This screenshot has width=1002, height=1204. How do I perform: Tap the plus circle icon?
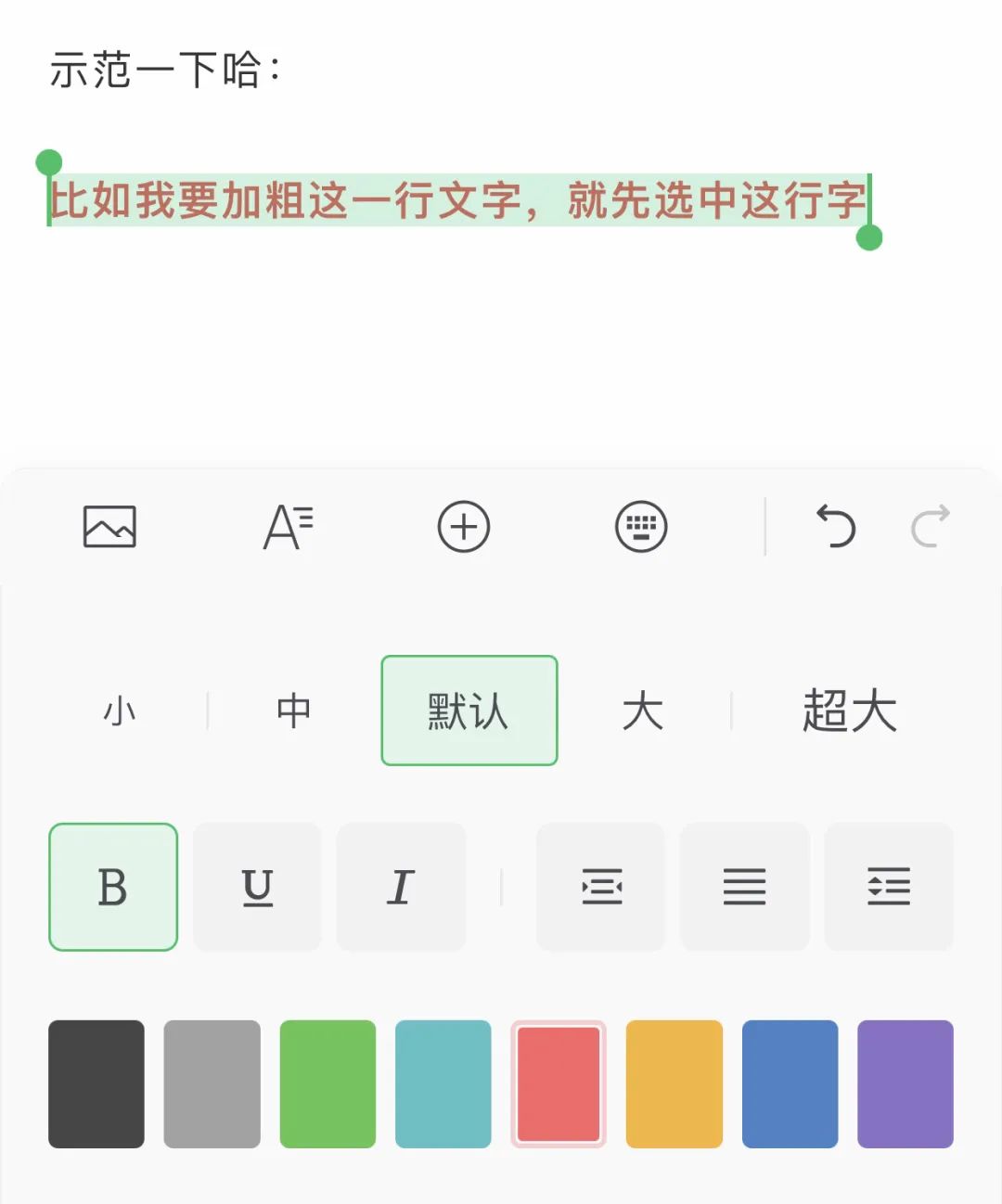(x=463, y=527)
